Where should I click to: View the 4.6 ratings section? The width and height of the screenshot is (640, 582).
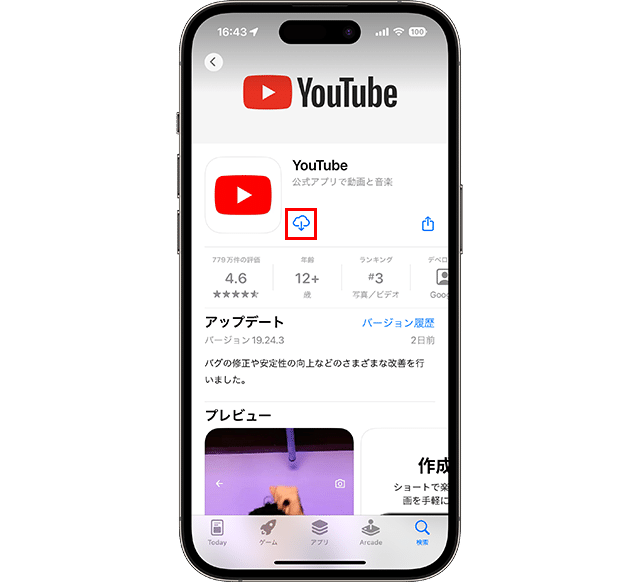coord(236,278)
